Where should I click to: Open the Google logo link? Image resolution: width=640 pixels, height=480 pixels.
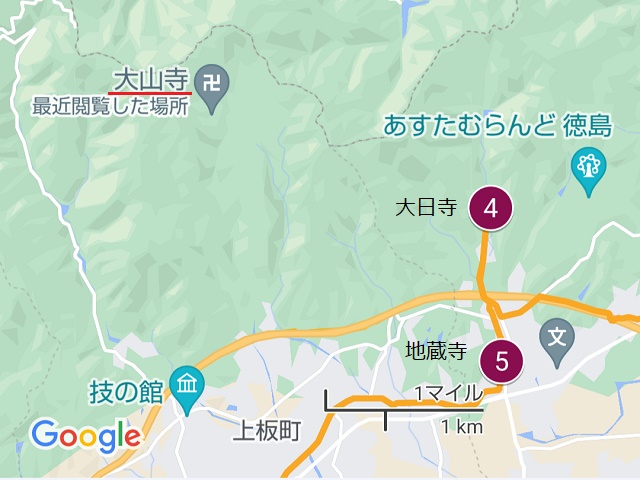click(84, 435)
